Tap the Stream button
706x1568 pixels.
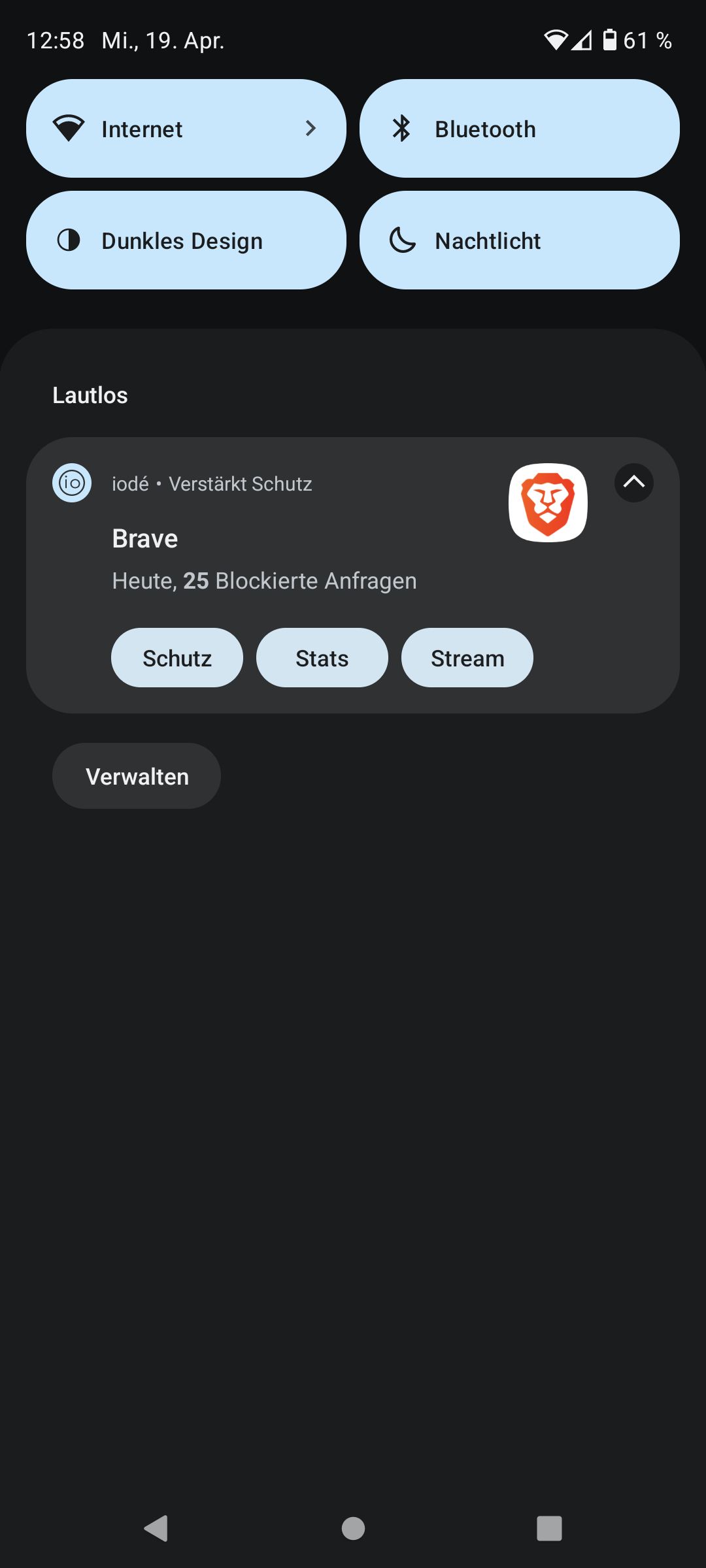pos(467,658)
